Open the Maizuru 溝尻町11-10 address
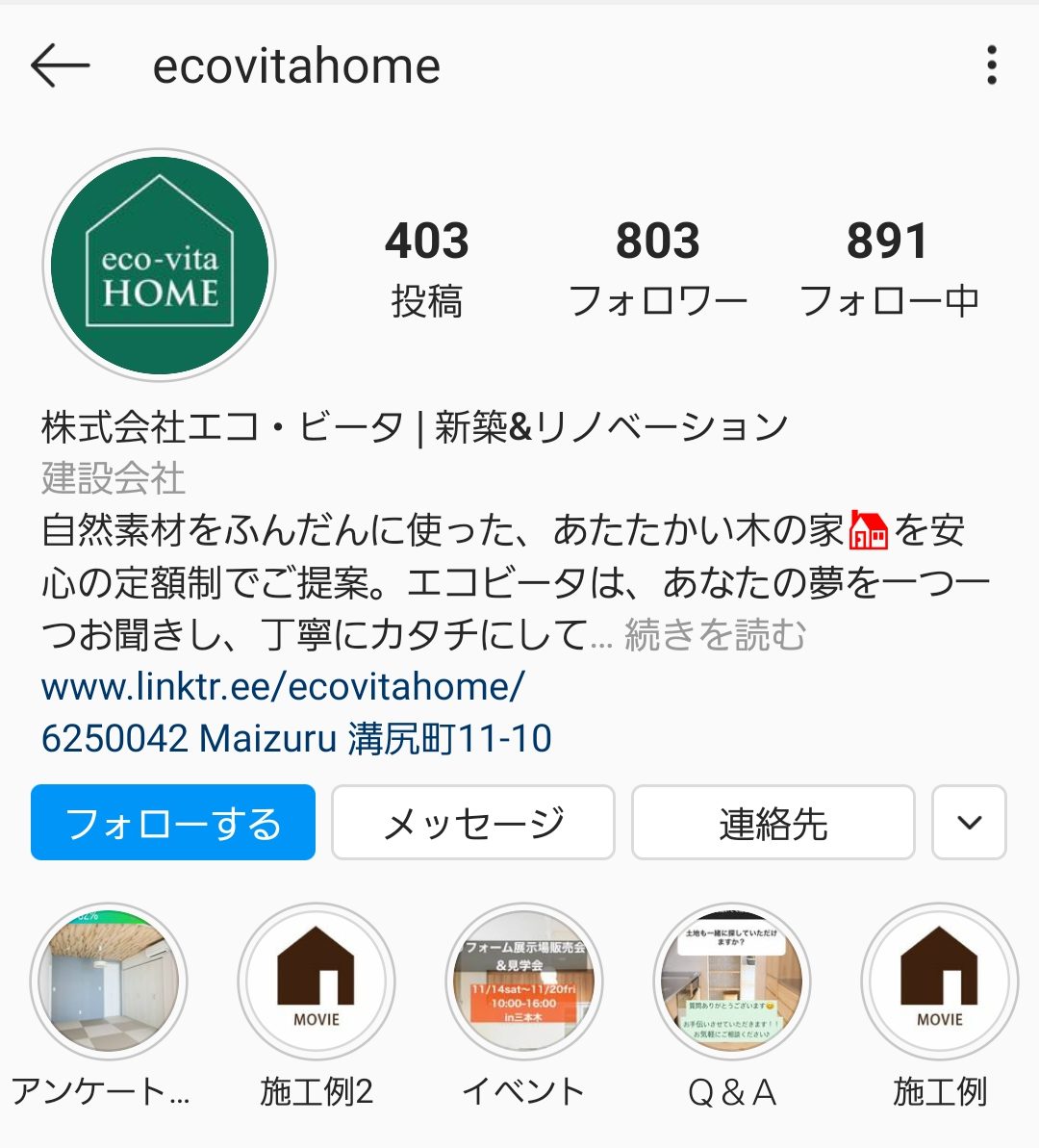 [296, 739]
